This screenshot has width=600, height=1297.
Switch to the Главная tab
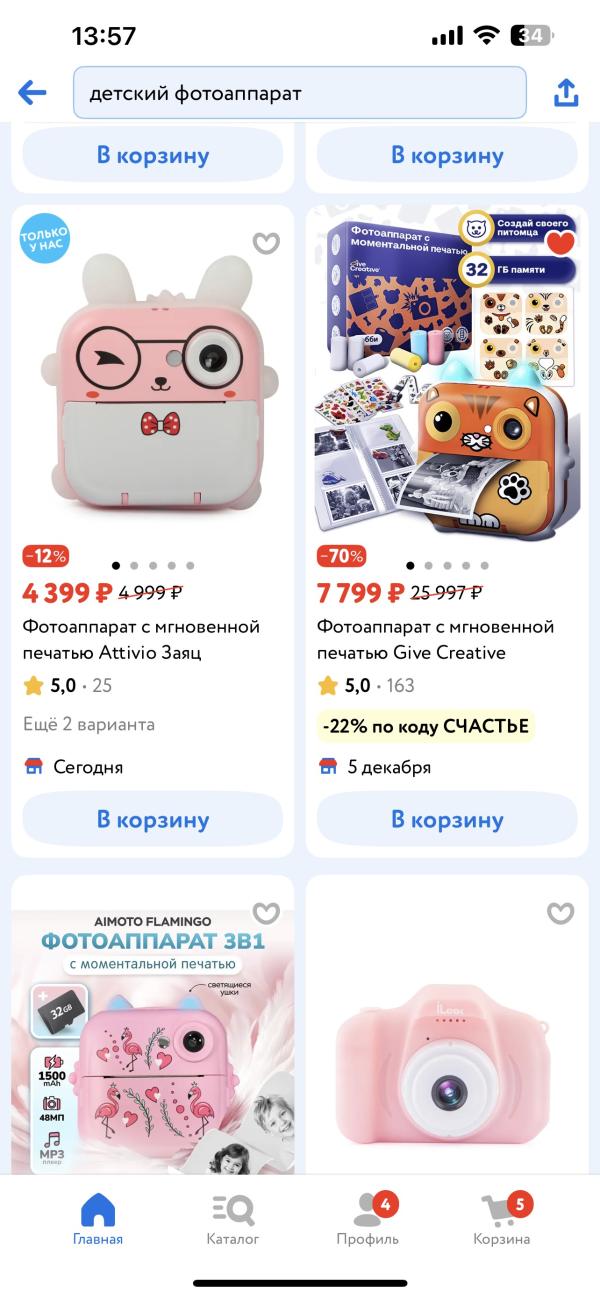coord(98,1220)
